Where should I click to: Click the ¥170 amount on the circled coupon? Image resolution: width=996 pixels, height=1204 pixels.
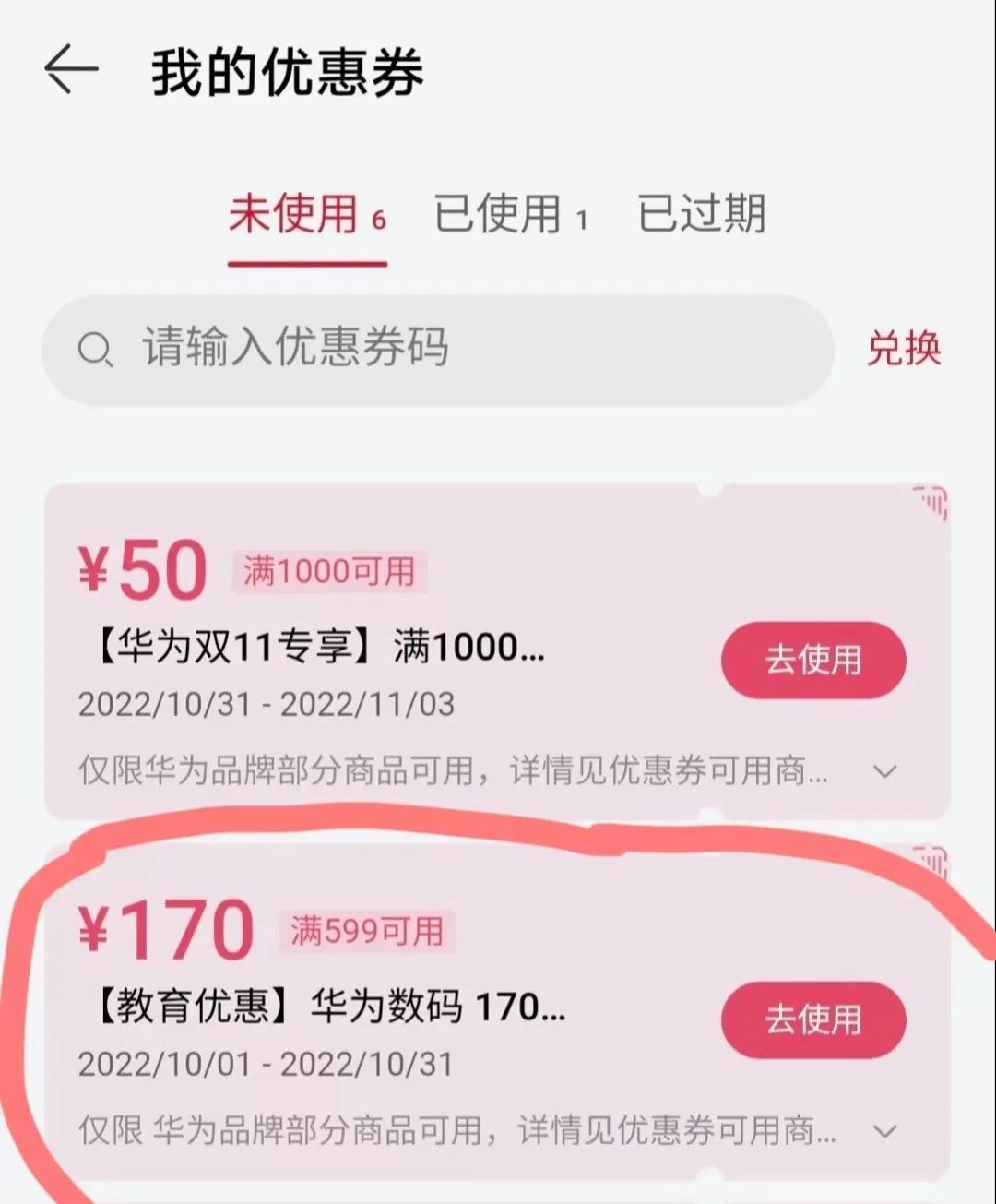[x=166, y=930]
